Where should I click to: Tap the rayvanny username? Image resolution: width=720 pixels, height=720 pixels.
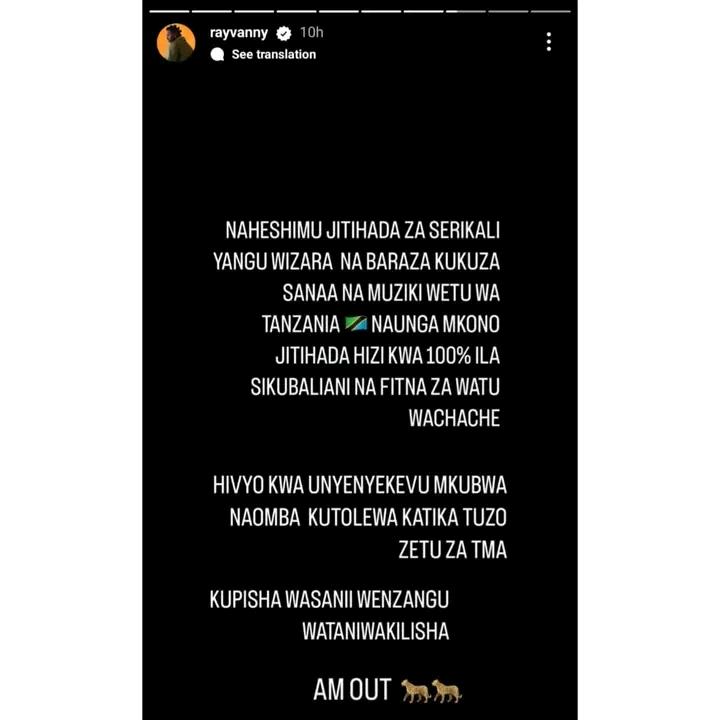point(240,32)
